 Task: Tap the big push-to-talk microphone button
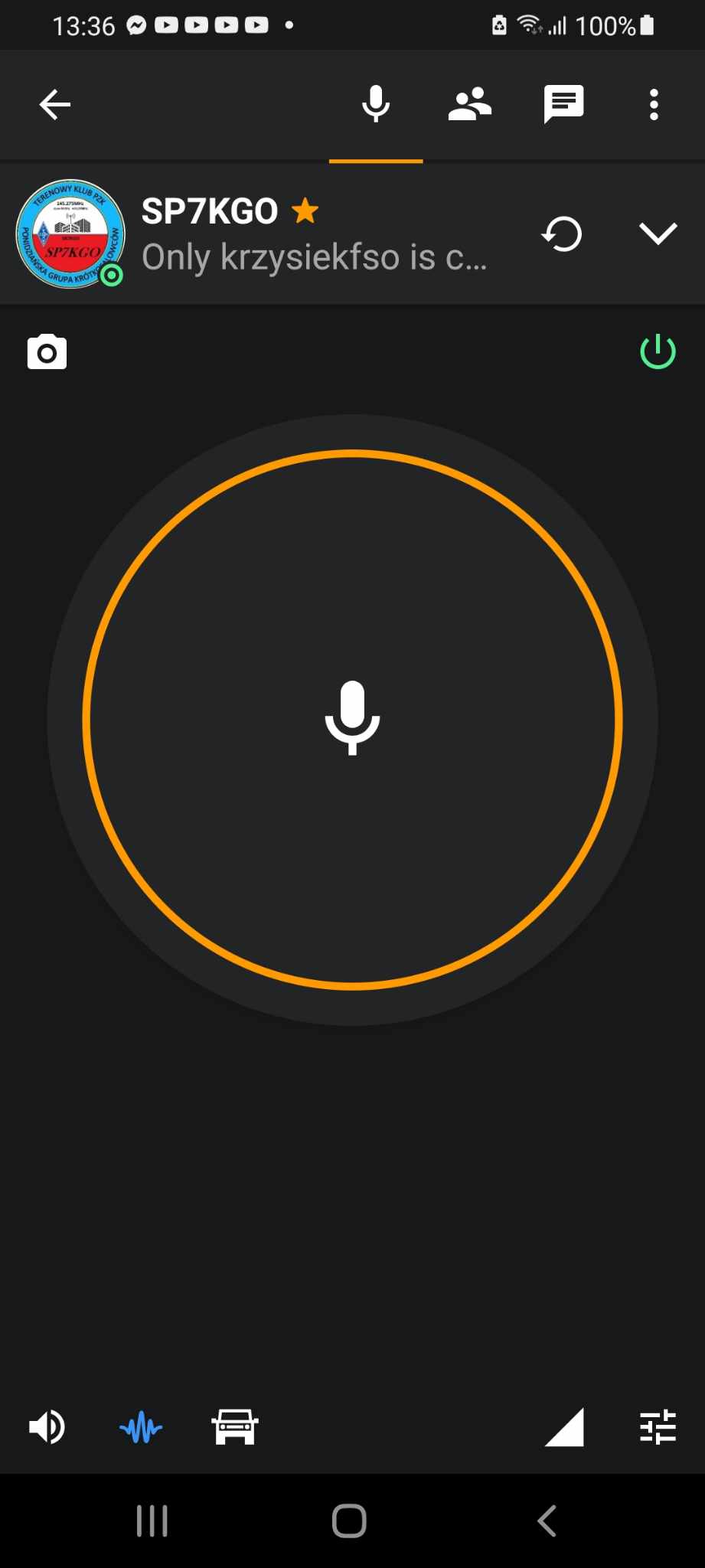pyautogui.click(x=352, y=719)
